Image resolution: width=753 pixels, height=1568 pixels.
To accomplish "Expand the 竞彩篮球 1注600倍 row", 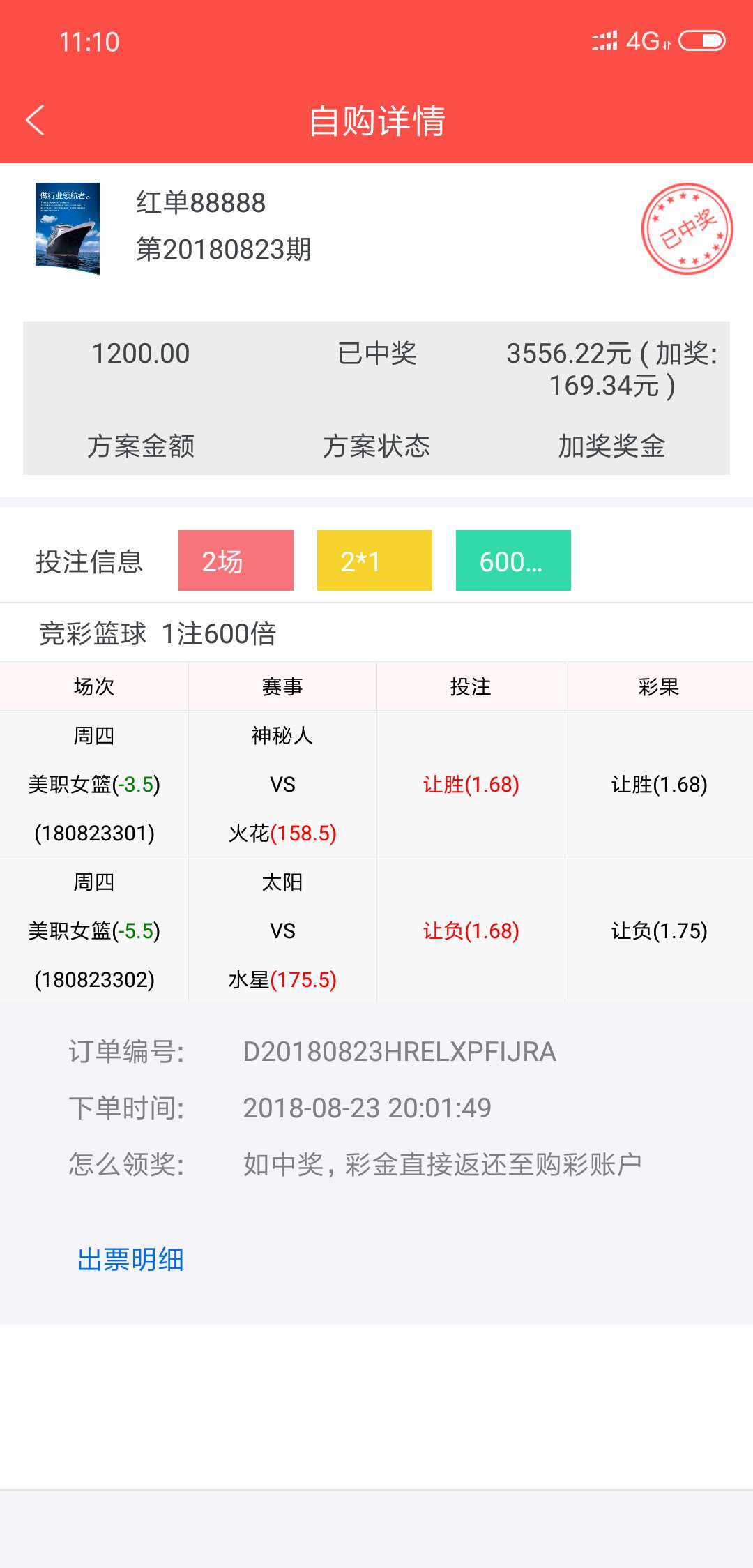I will [157, 633].
